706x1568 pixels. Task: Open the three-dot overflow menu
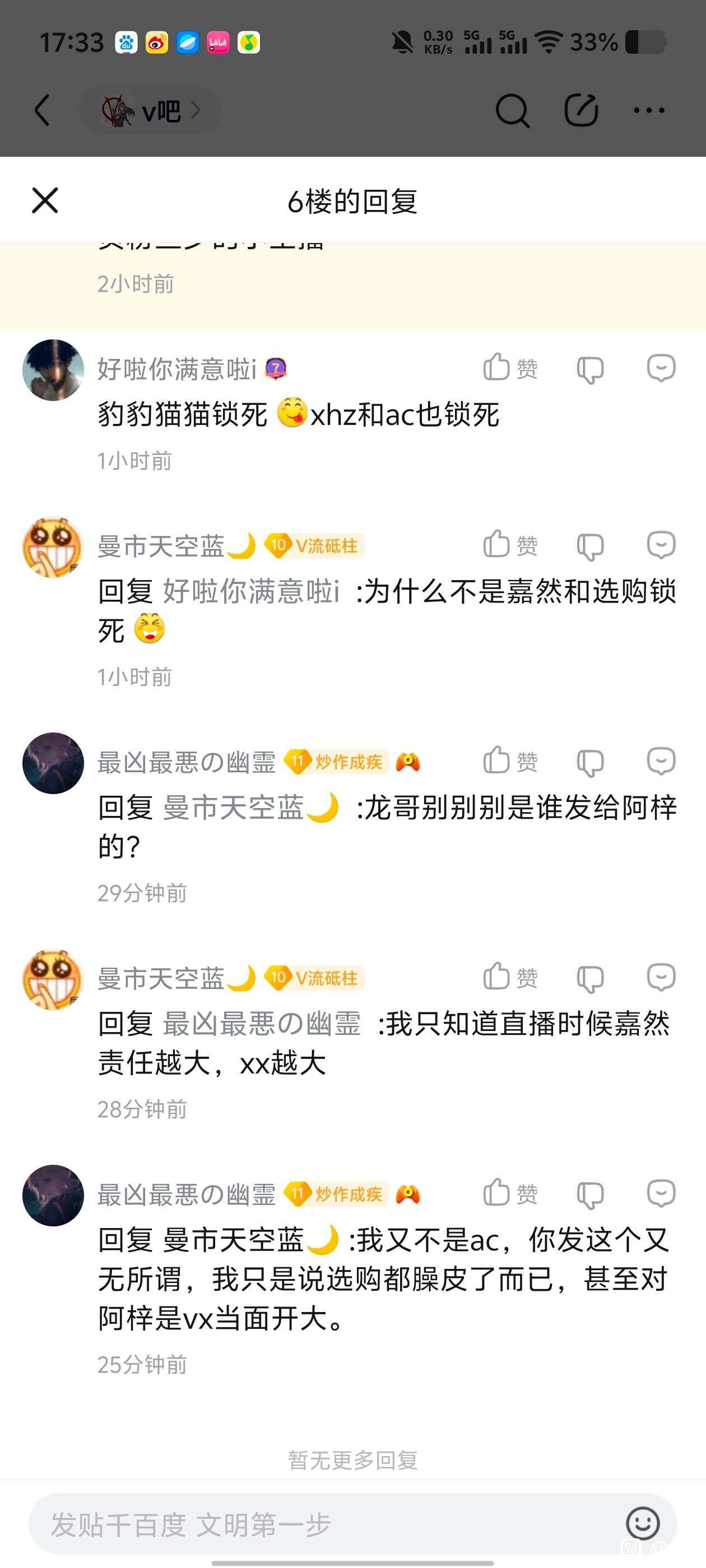pos(648,111)
